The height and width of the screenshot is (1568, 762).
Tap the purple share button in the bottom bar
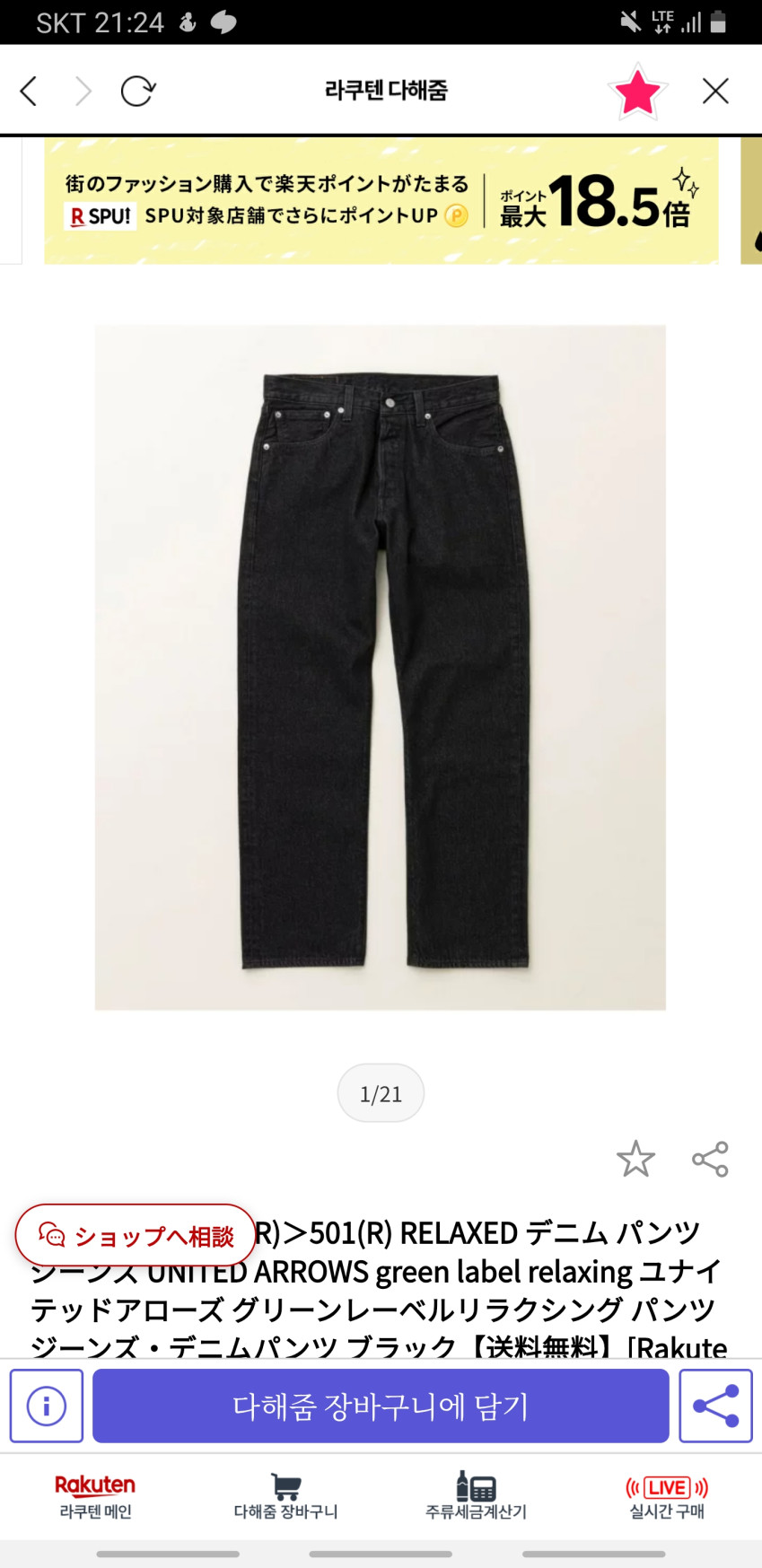[715, 1406]
